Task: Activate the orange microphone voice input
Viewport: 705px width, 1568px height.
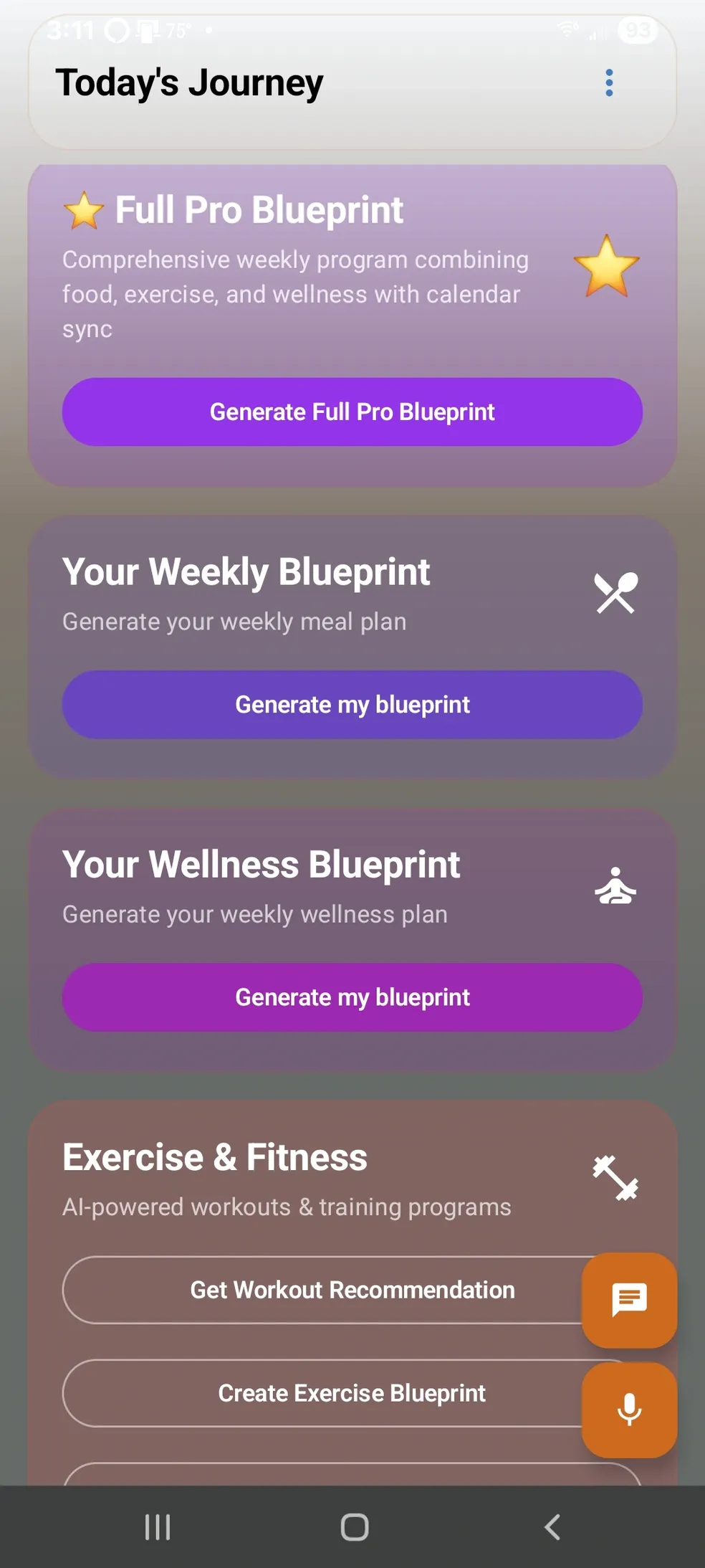Action: tap(628, 1410)
